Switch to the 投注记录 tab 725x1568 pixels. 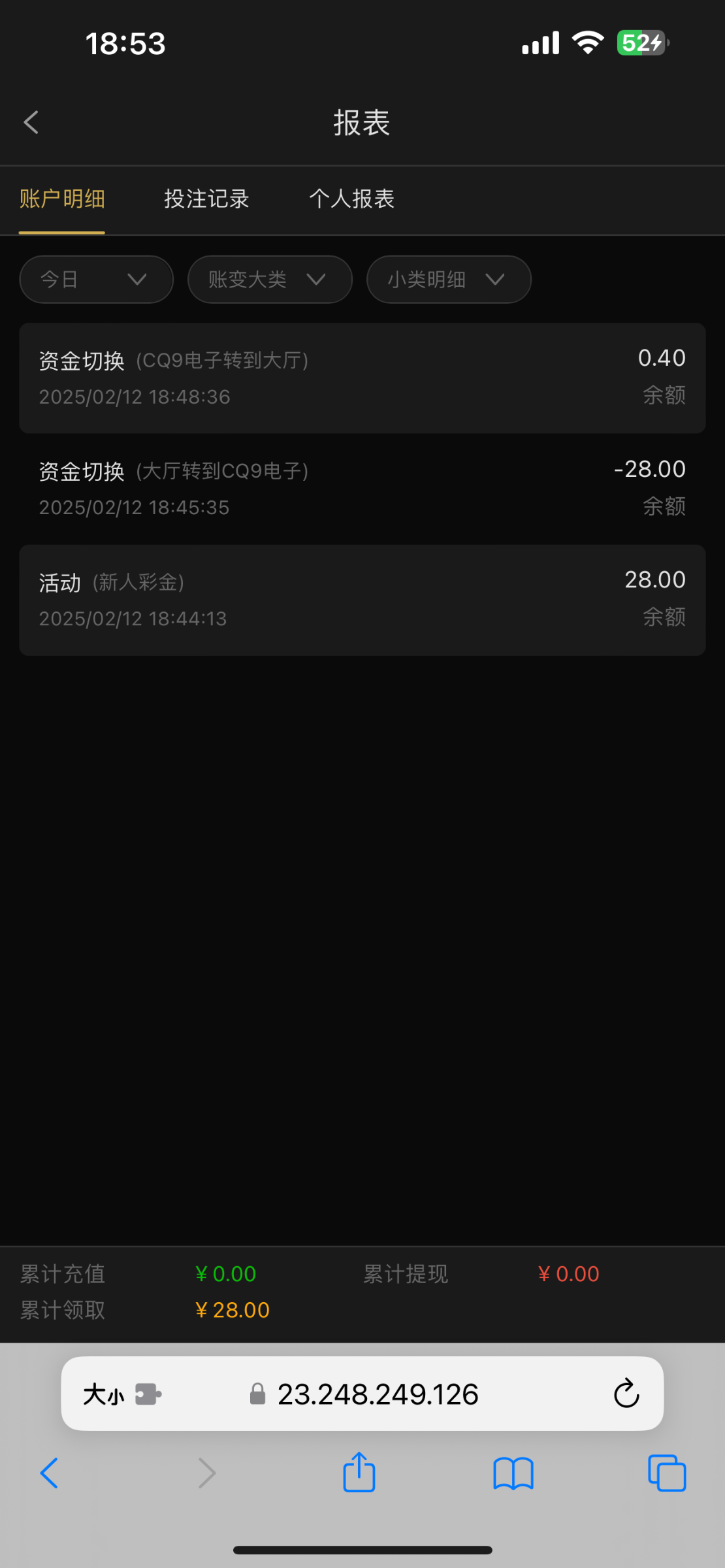pyautogui.click(x=206, y=199)
